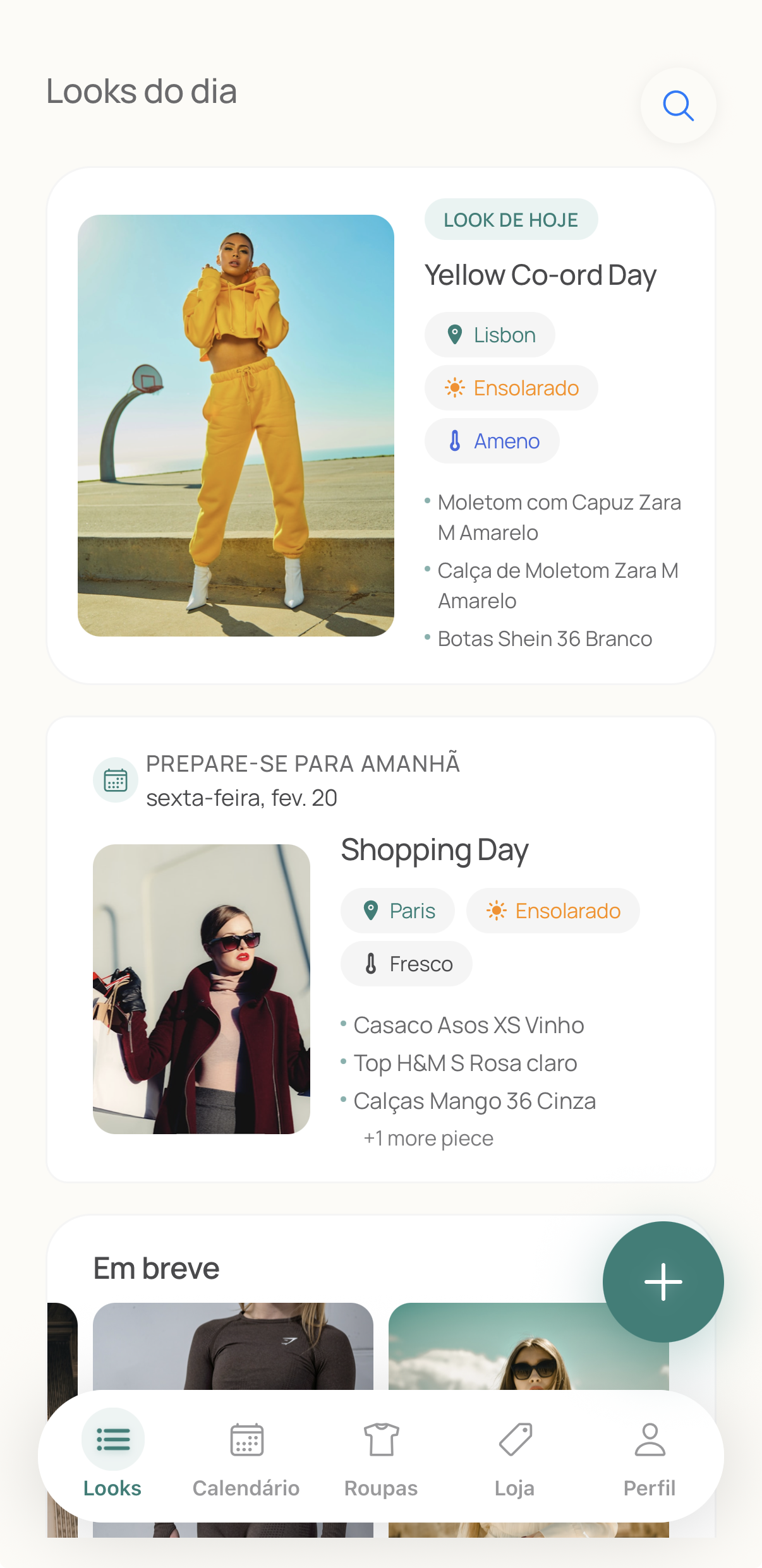Viewport: 762px width, 1568px height.
Task: Open the Yellow Co-ord Day look title
Action: coord(541,275)
